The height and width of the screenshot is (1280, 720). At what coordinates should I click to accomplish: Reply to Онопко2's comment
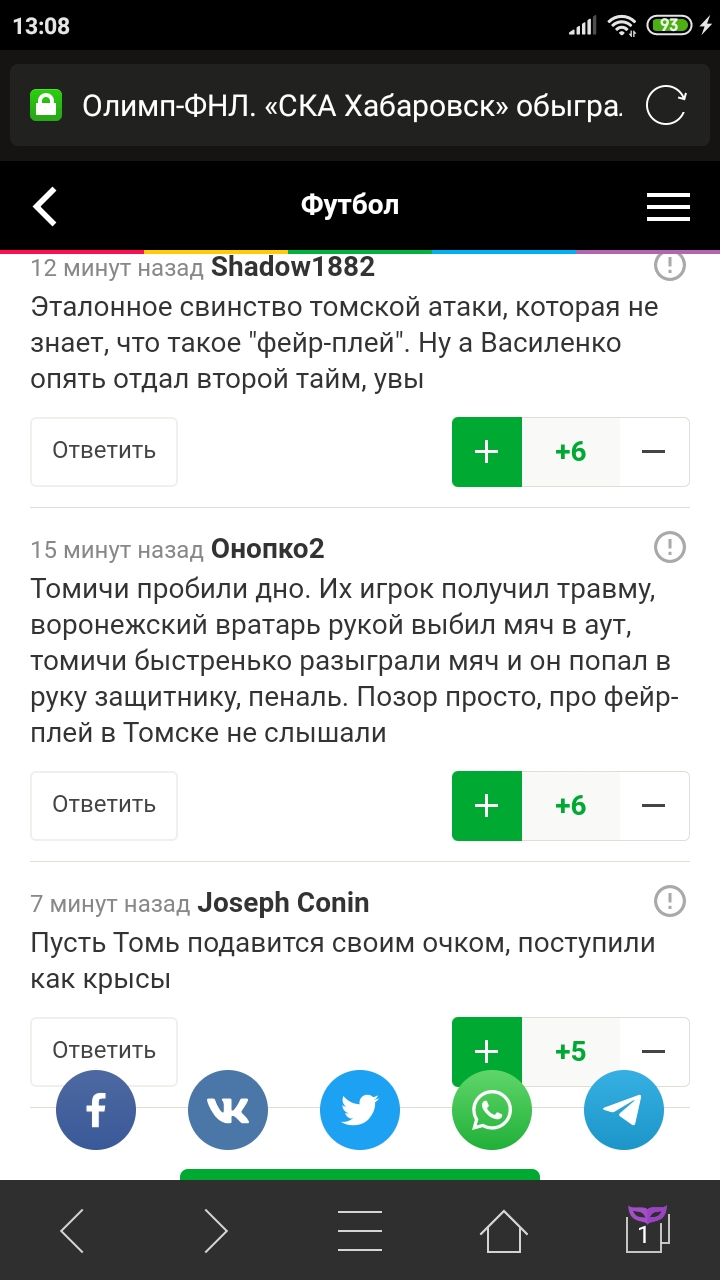(104, 805)
